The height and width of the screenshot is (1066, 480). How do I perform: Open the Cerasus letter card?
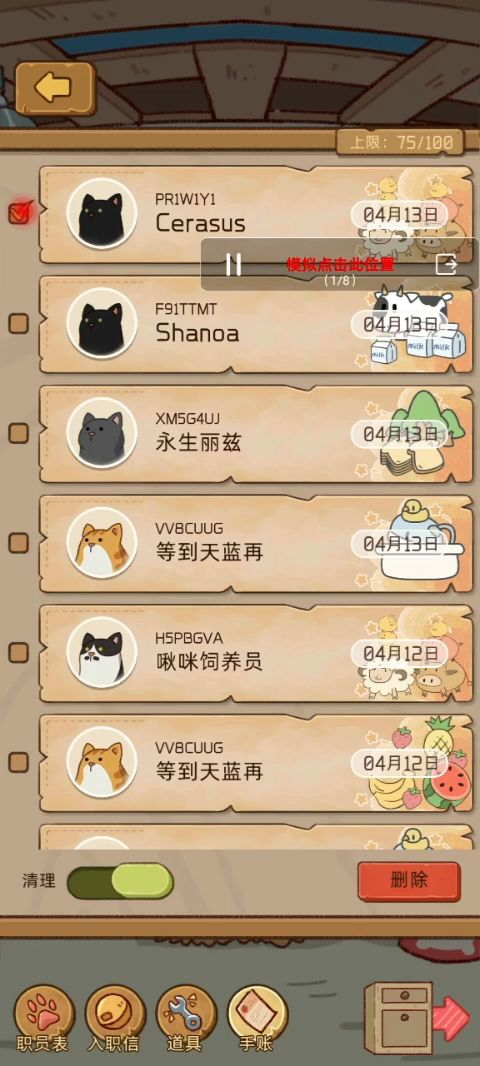(x=256, y=214)
